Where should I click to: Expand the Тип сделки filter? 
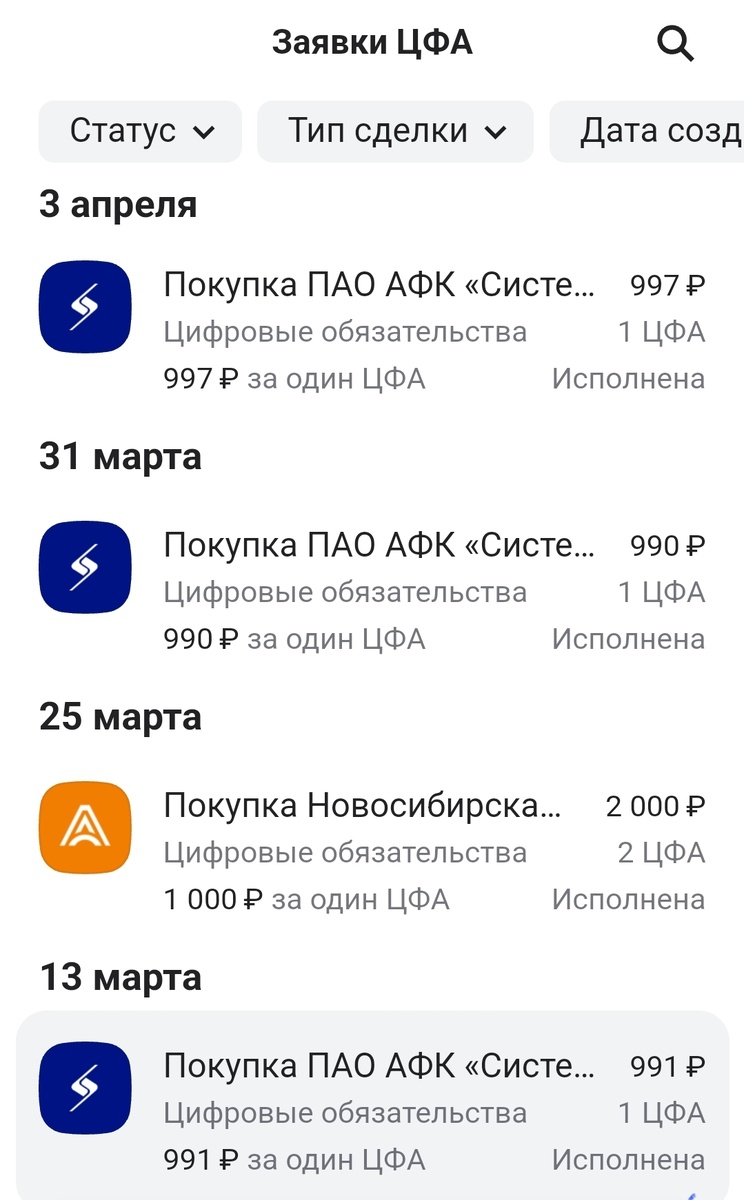[x=395, y=131]
